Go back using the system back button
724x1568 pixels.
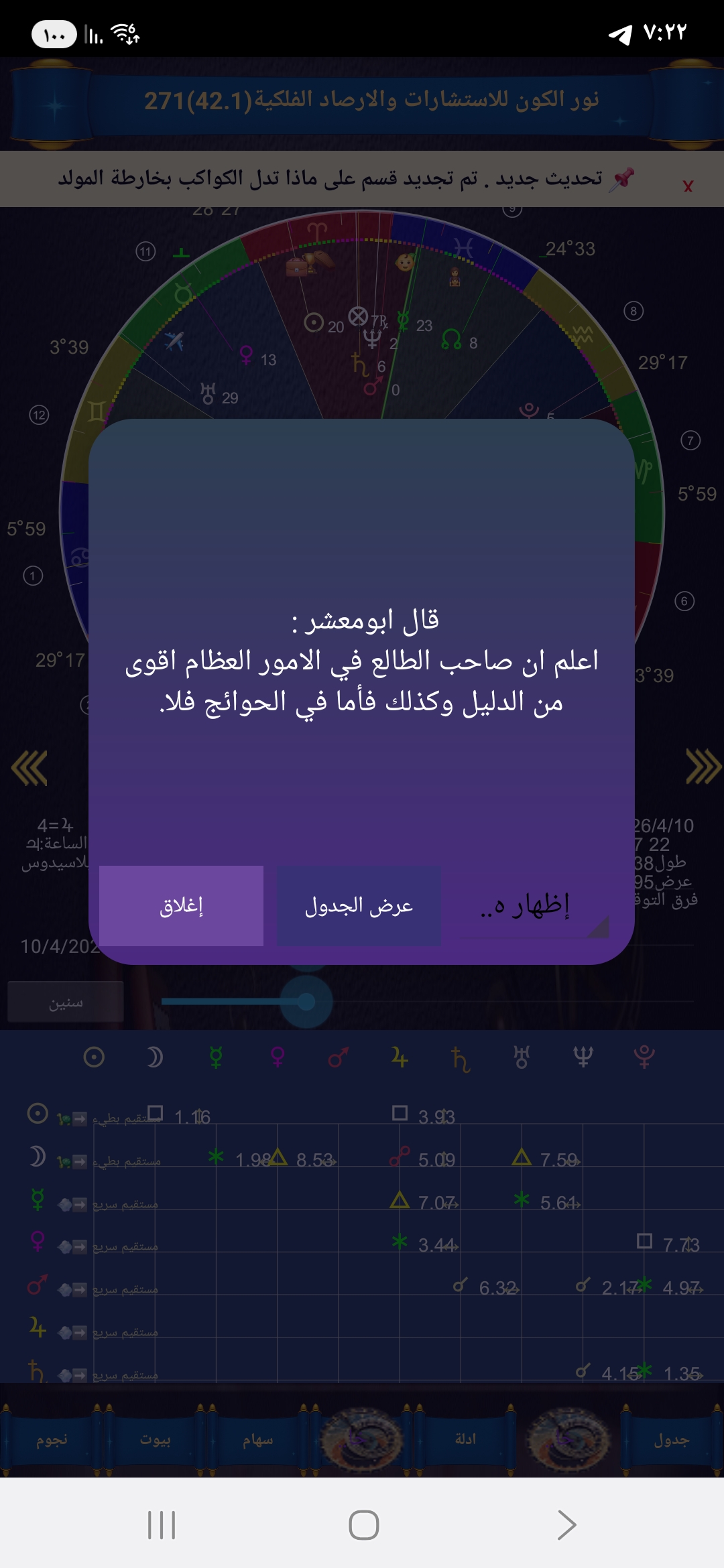click(566, 1525)
